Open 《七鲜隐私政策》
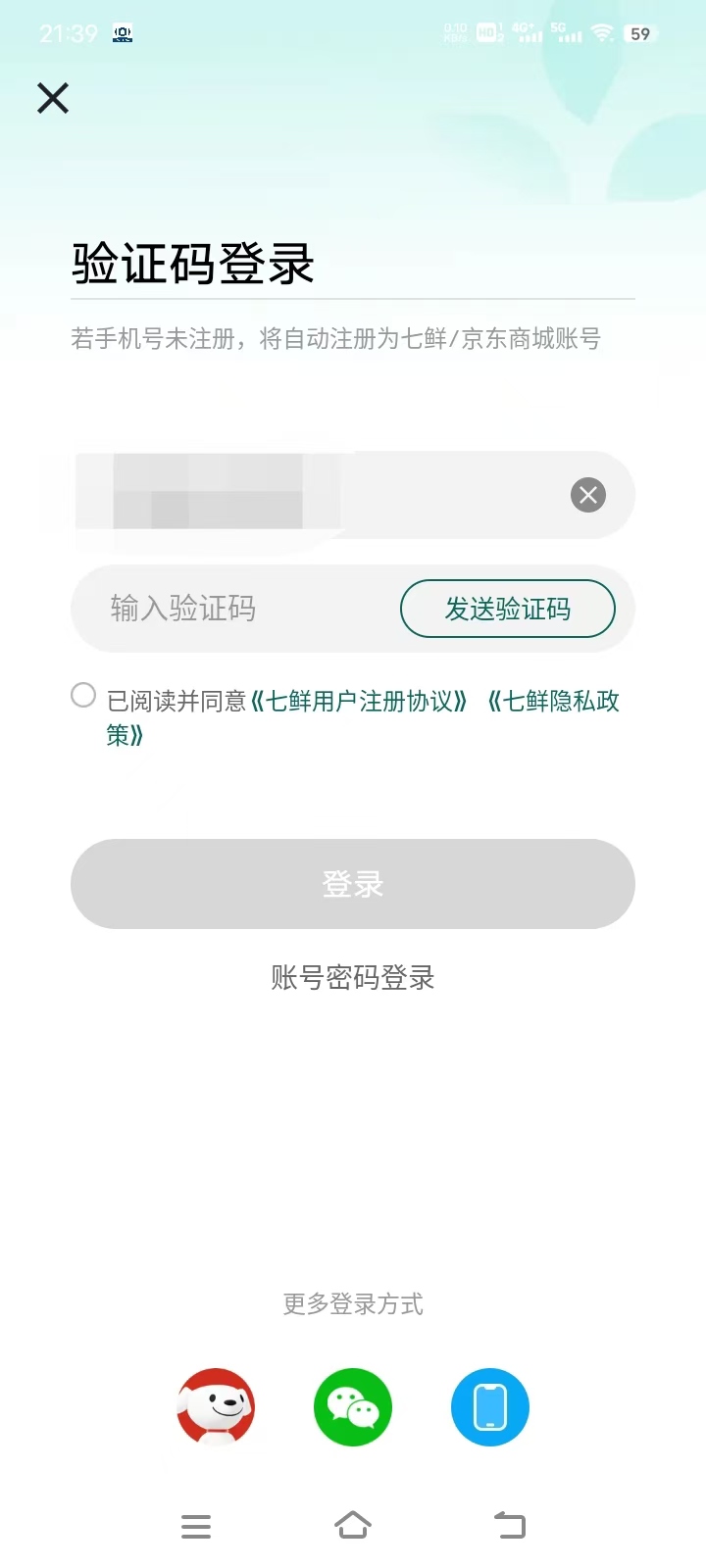706x1568 pixels. 363,717
